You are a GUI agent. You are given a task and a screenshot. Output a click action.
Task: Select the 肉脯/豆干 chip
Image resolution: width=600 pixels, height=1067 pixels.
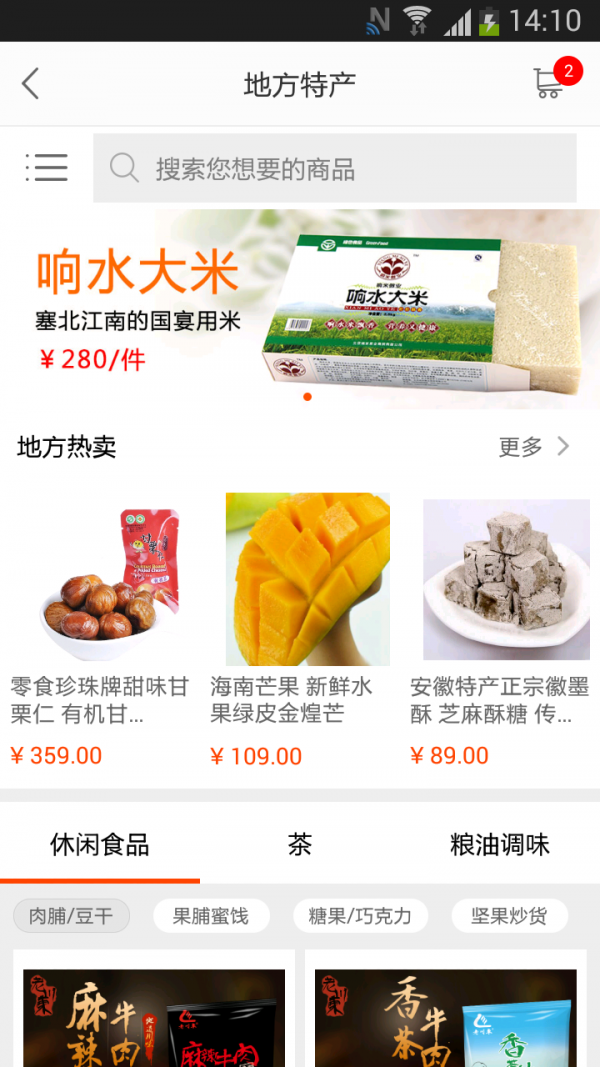click(71, 916)
